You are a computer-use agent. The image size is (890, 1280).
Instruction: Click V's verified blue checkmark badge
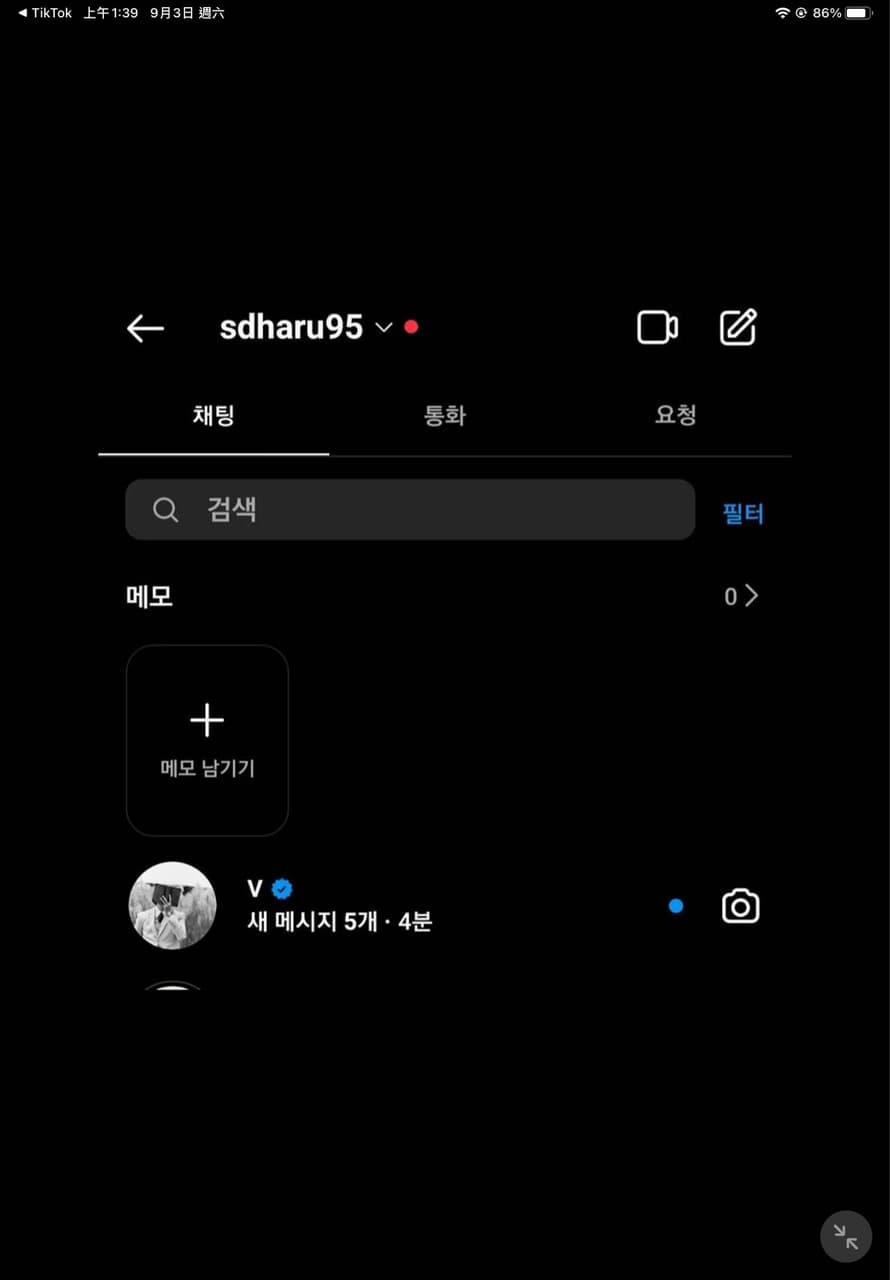(x=281, y=888)
